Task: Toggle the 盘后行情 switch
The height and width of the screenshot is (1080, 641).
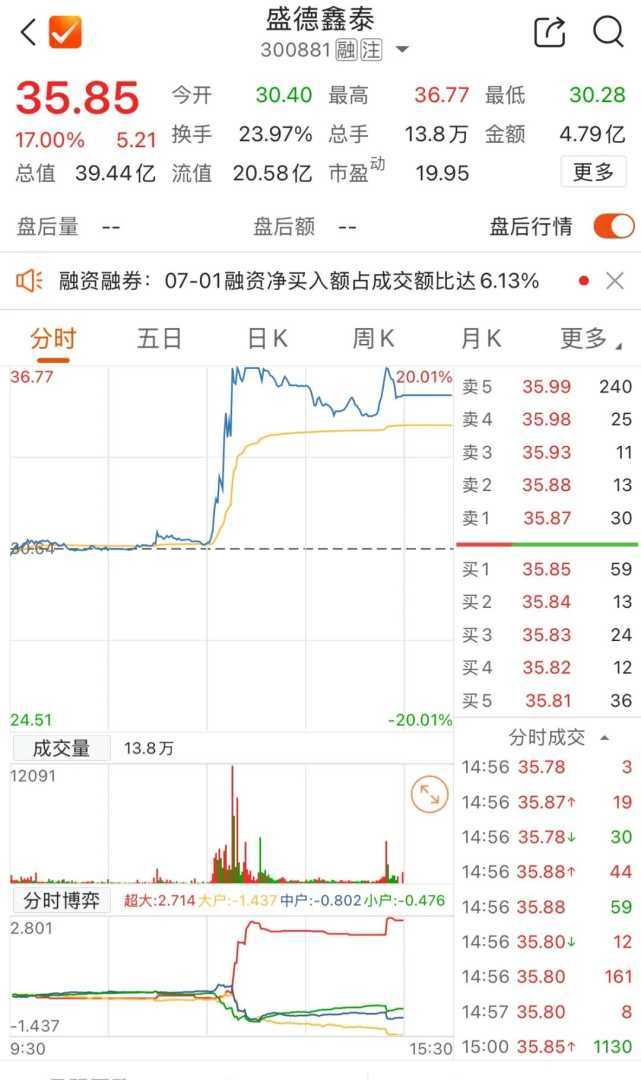Action: point(613,226)
